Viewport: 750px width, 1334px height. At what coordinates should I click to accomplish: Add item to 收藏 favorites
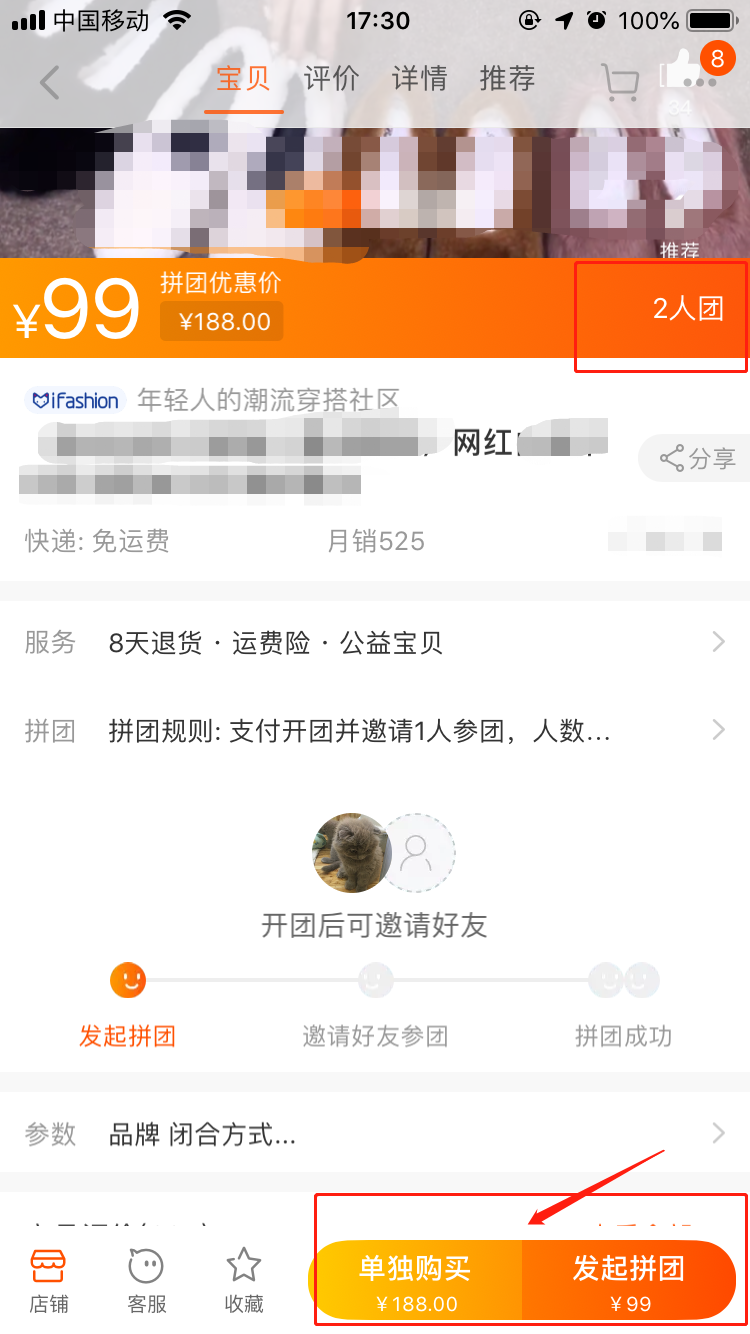tap(244, 1280)
